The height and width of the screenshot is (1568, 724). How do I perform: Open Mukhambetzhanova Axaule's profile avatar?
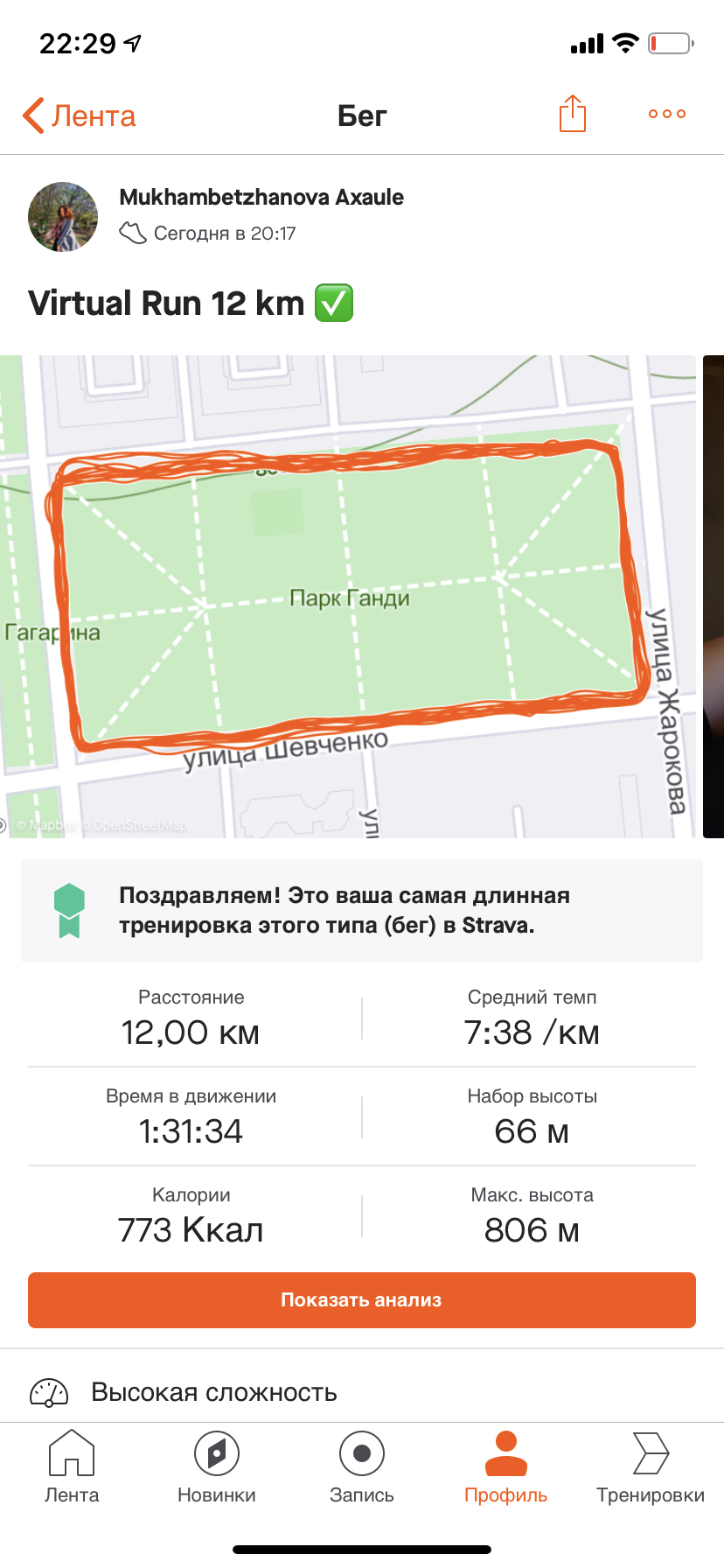tap(63, 216)
